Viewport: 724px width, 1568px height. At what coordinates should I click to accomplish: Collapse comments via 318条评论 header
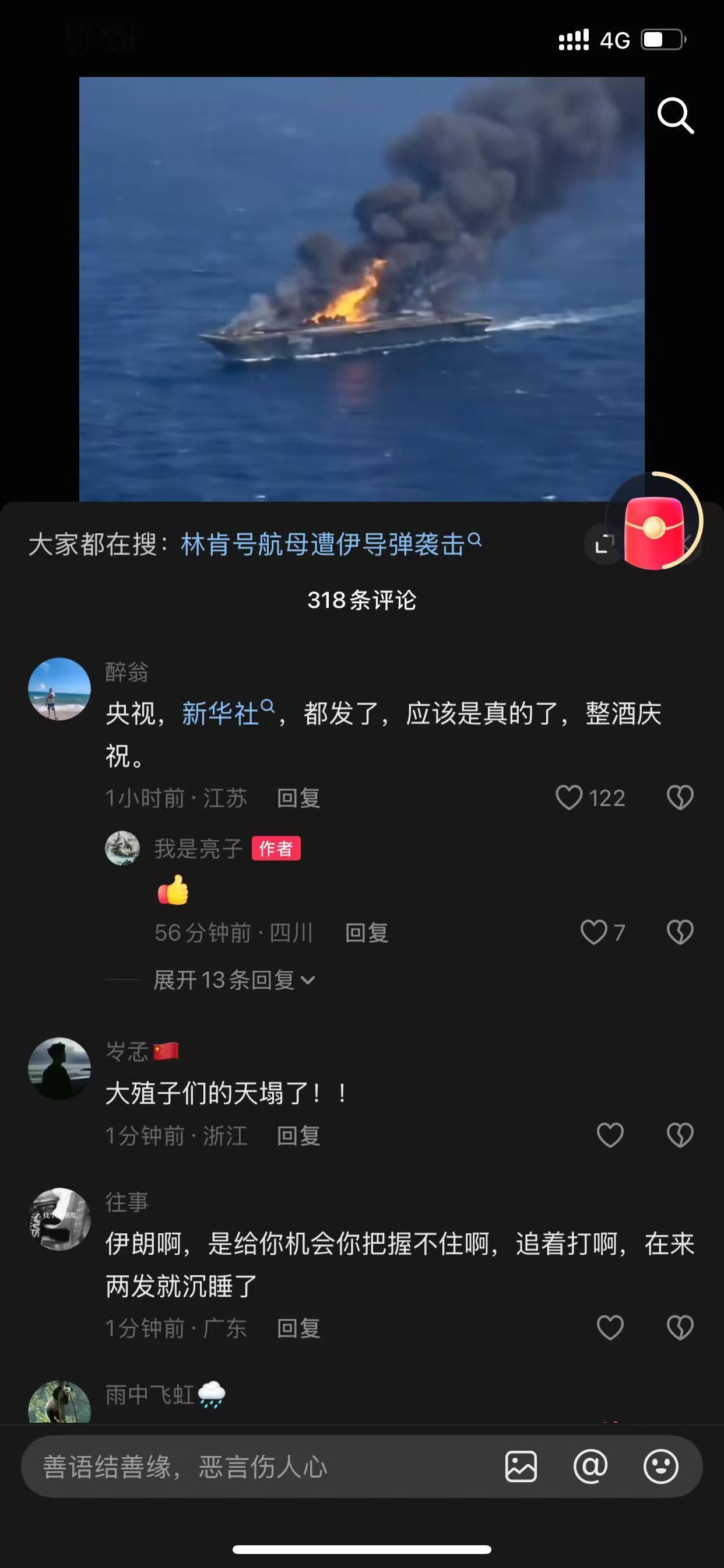(x=361, y=600)
